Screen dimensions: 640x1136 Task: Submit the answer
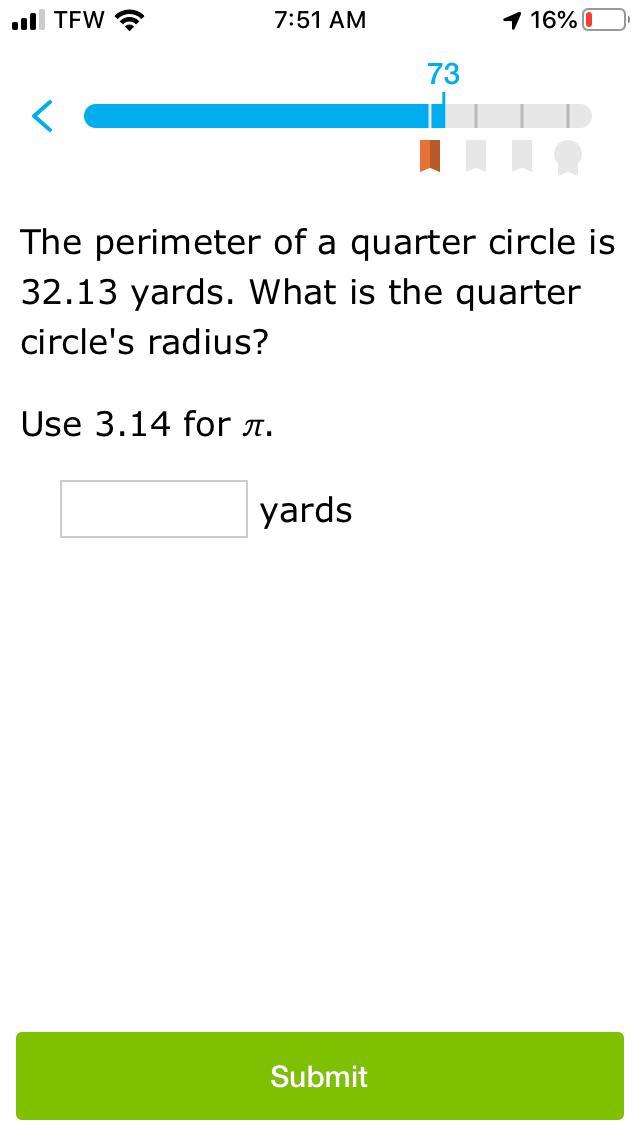(320, 1076)
